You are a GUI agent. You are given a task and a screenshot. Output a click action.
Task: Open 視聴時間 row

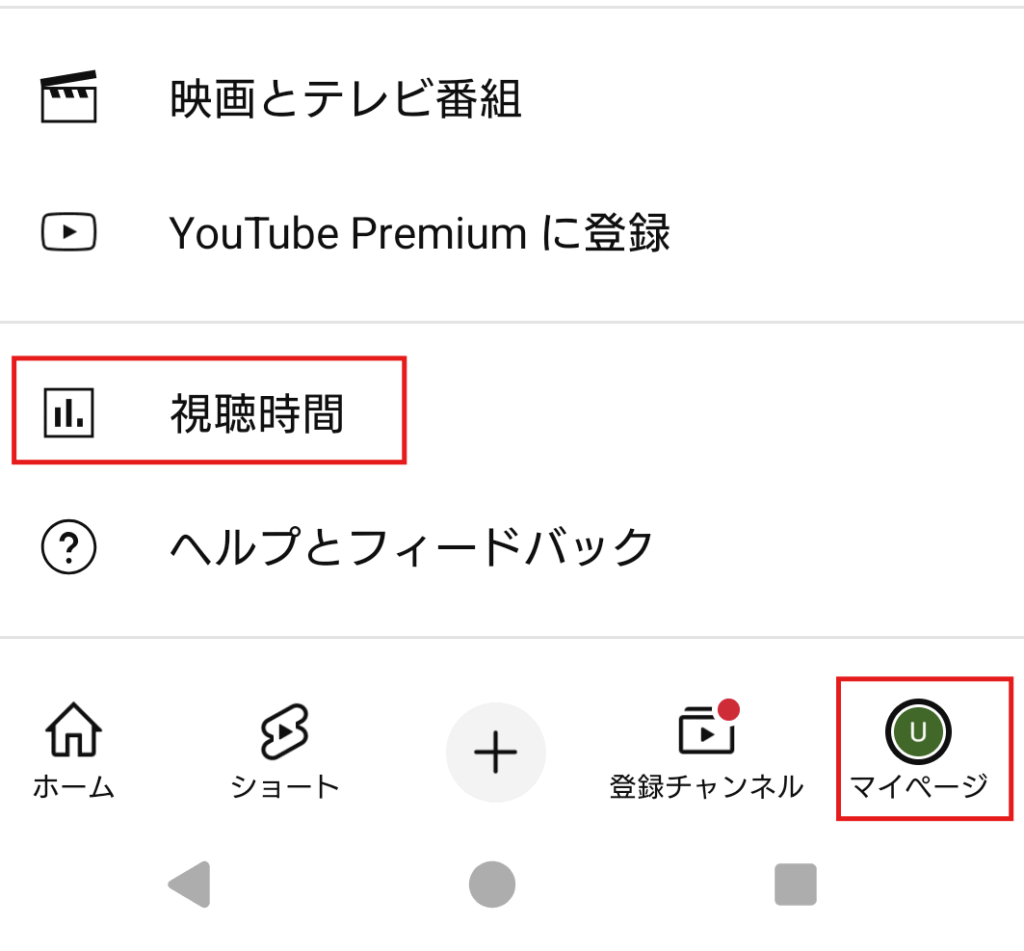pos(255,414)
